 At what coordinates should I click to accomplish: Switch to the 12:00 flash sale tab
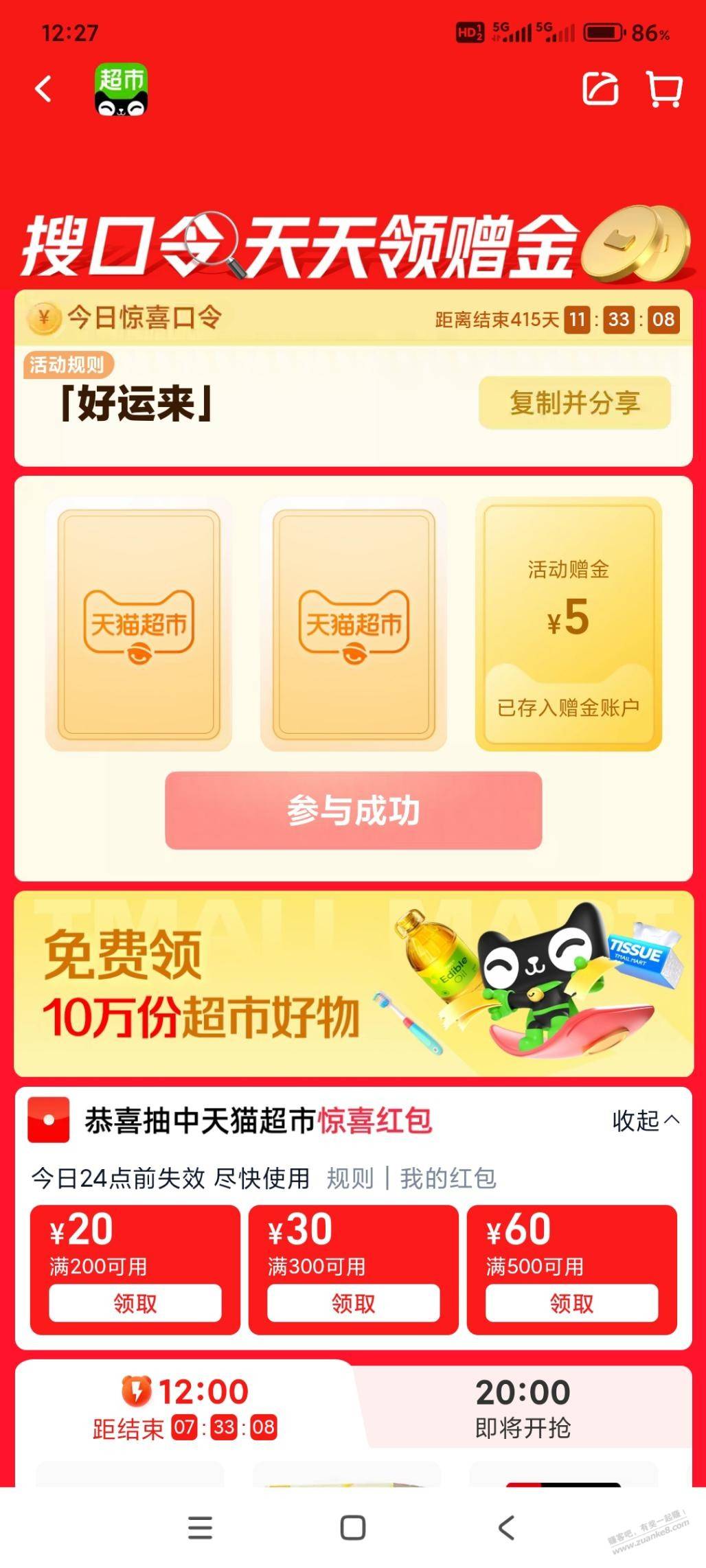(x=185, y=1408)
